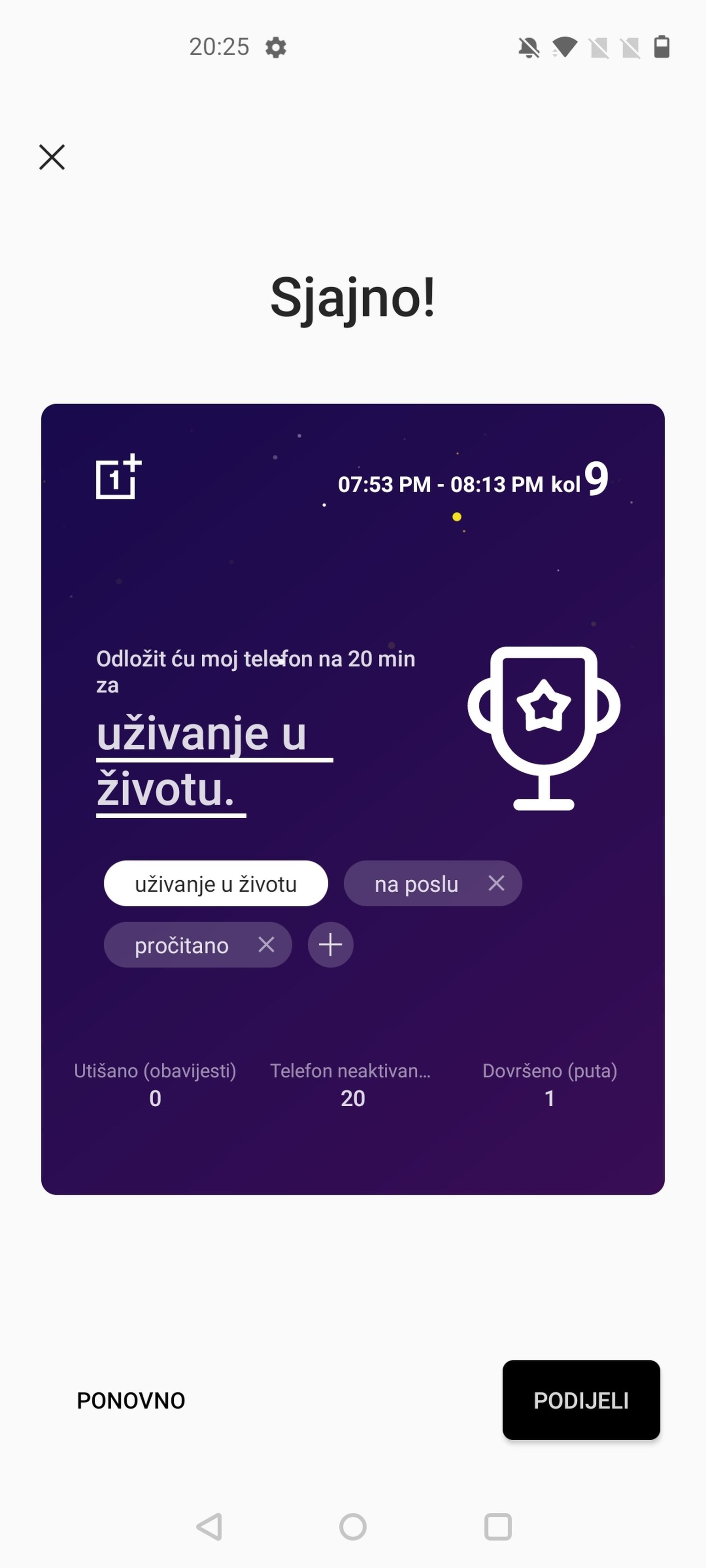Delete the "pročitano" chip
Viewport: 706px width, 1568px height.
(x=266, y=945)
